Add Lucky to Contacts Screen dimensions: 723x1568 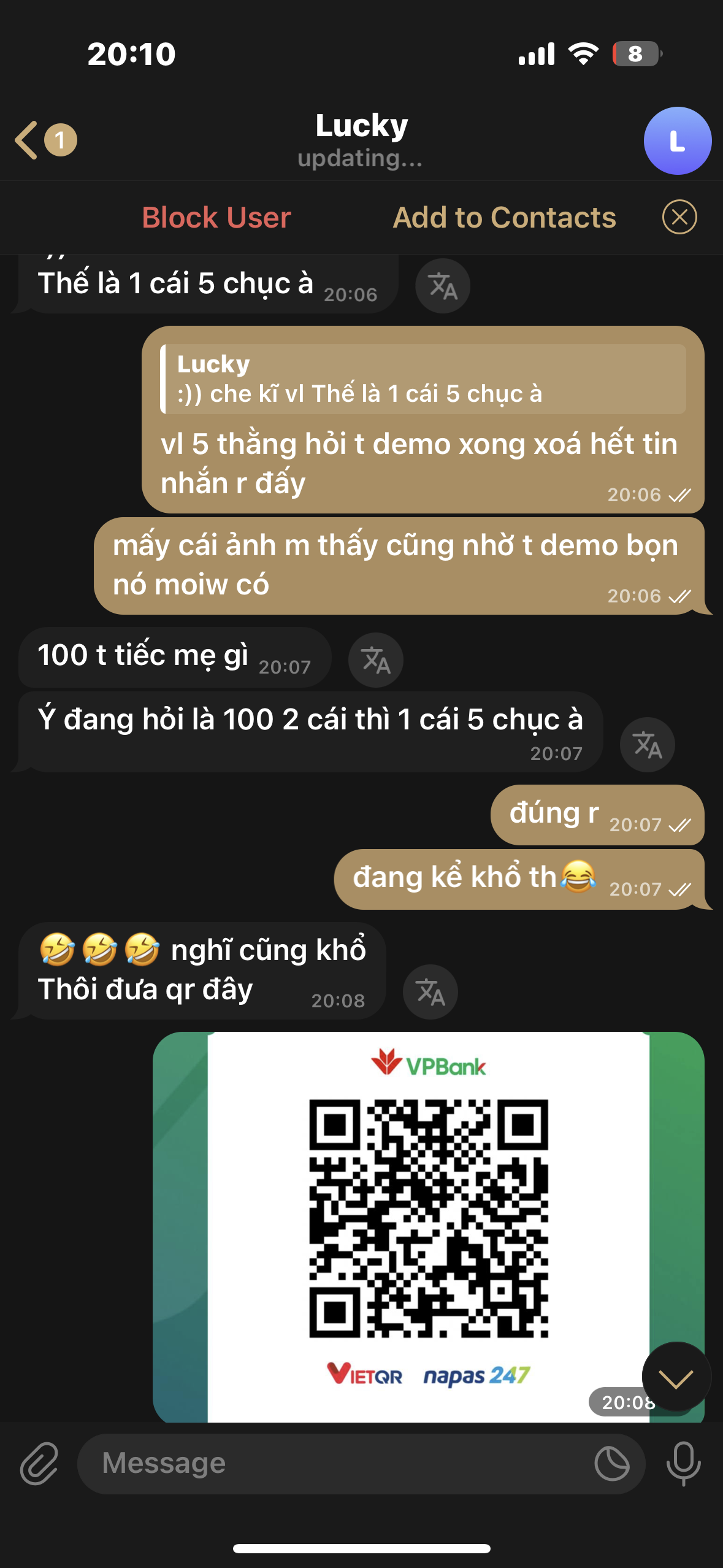pos(504,217)
